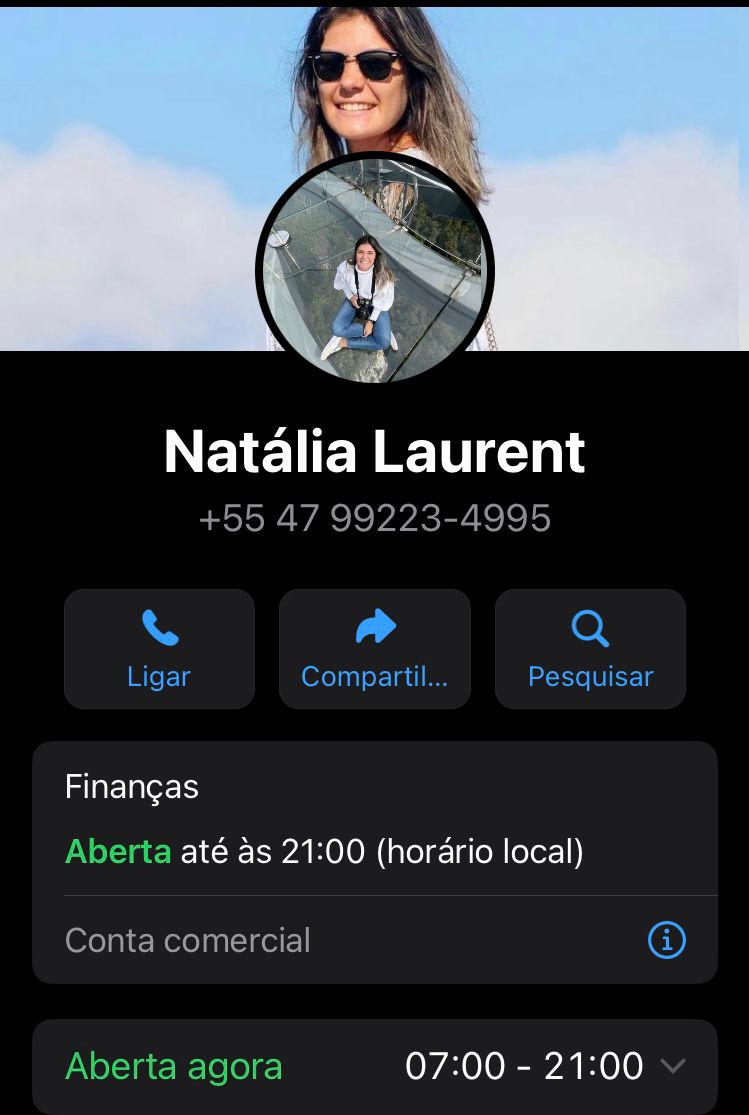Open the Conta comercial info icon
Screen dimensions: 749x1115
tap(667, 940)
